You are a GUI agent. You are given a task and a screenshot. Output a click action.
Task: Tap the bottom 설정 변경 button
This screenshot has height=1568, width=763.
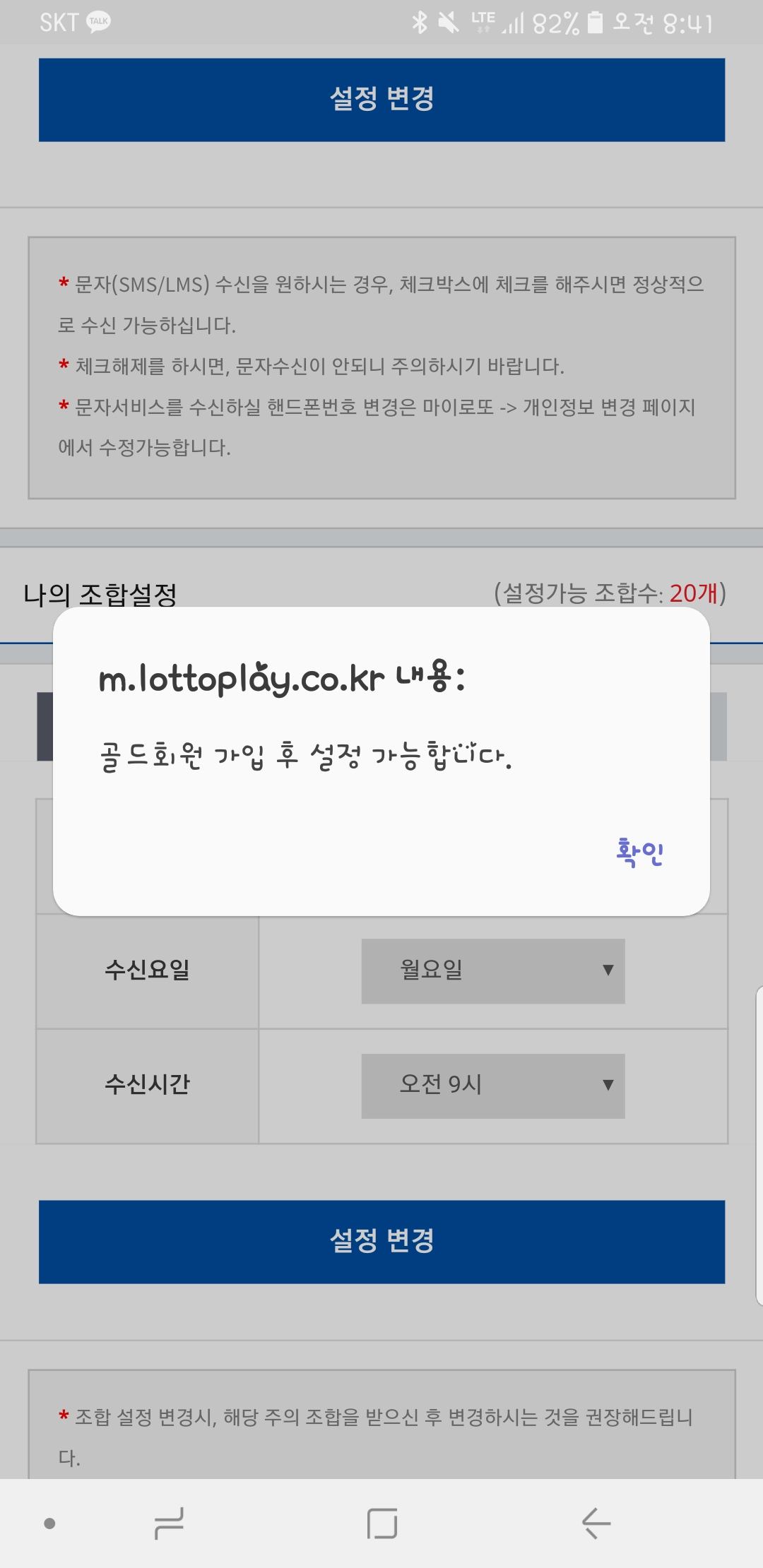pyautogui.click(x=381, y=1241)
